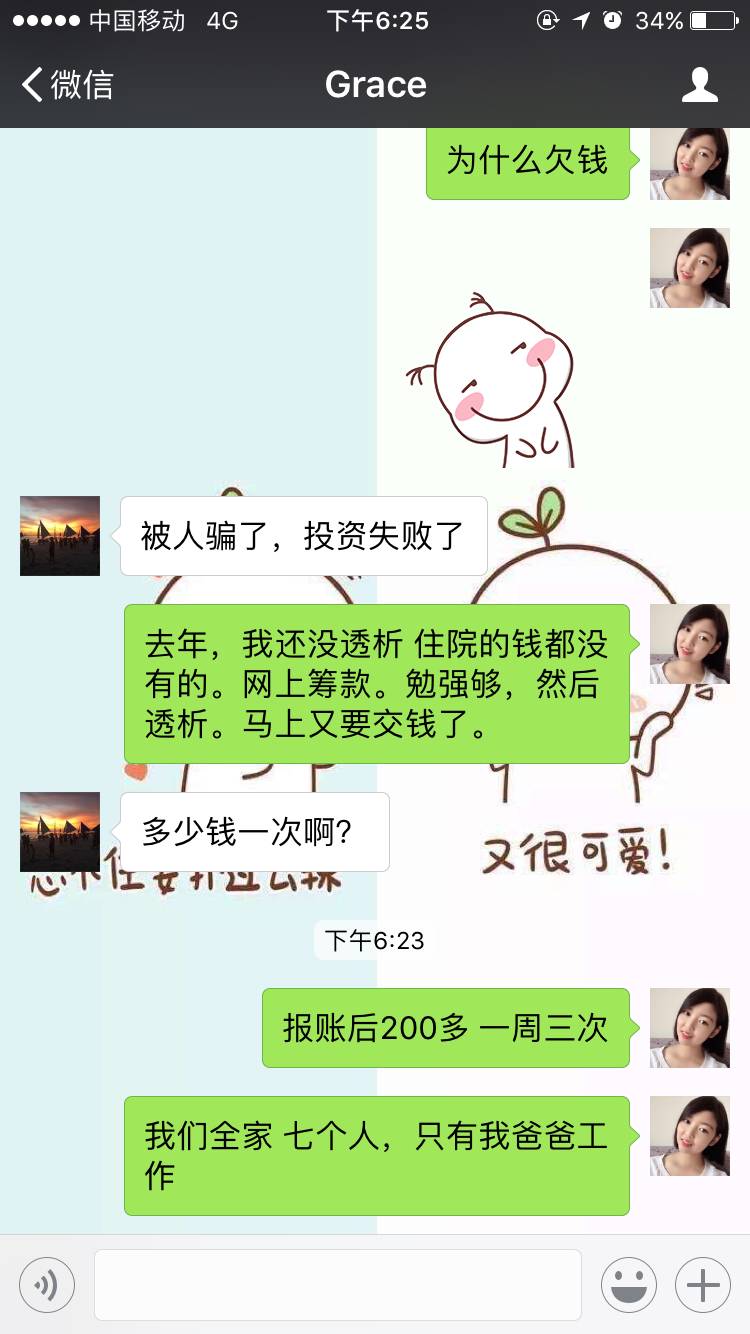
Task: Tap my avatar beside 我们全家 七个人 message
Action: 689,1136
